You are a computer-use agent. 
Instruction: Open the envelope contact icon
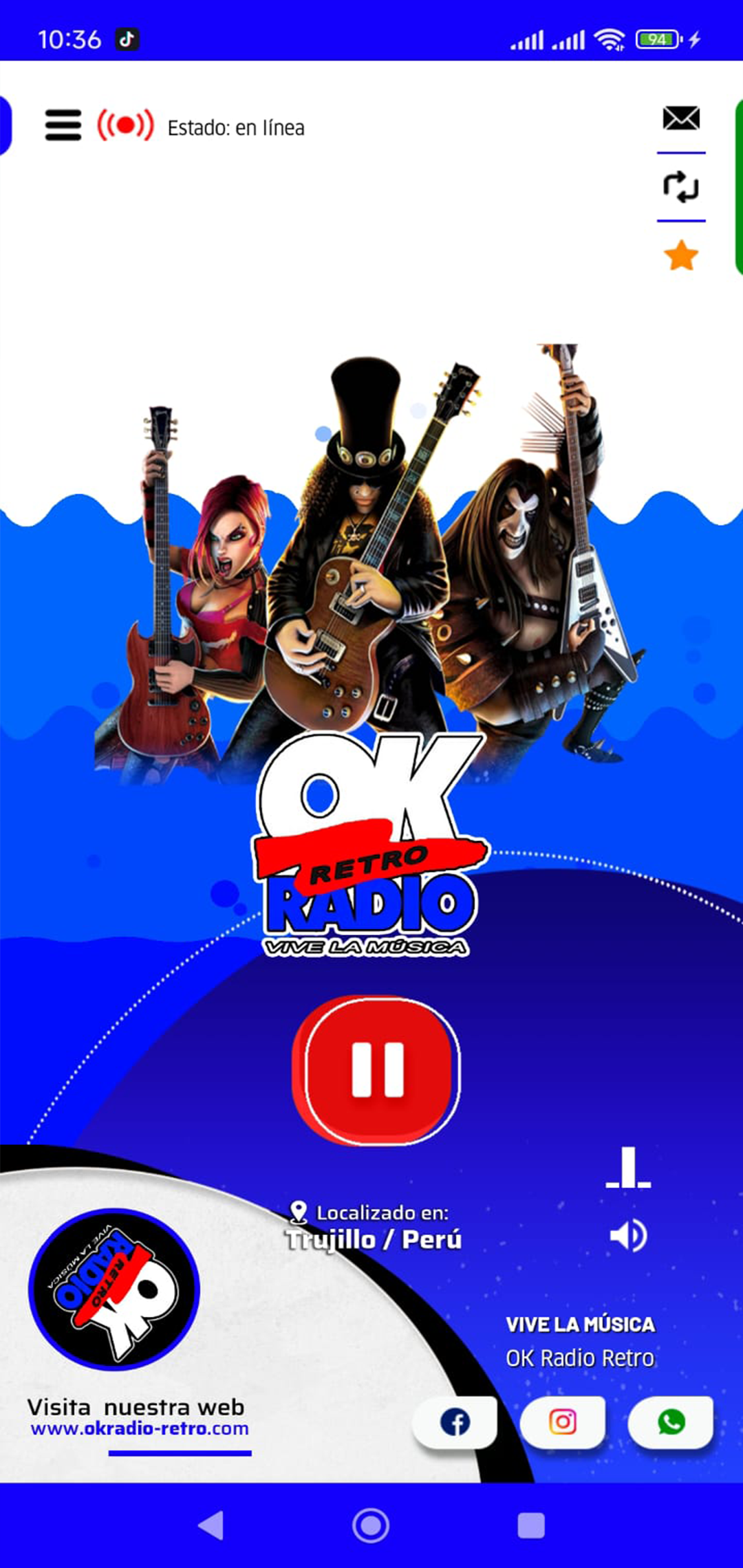pos(681,118)
